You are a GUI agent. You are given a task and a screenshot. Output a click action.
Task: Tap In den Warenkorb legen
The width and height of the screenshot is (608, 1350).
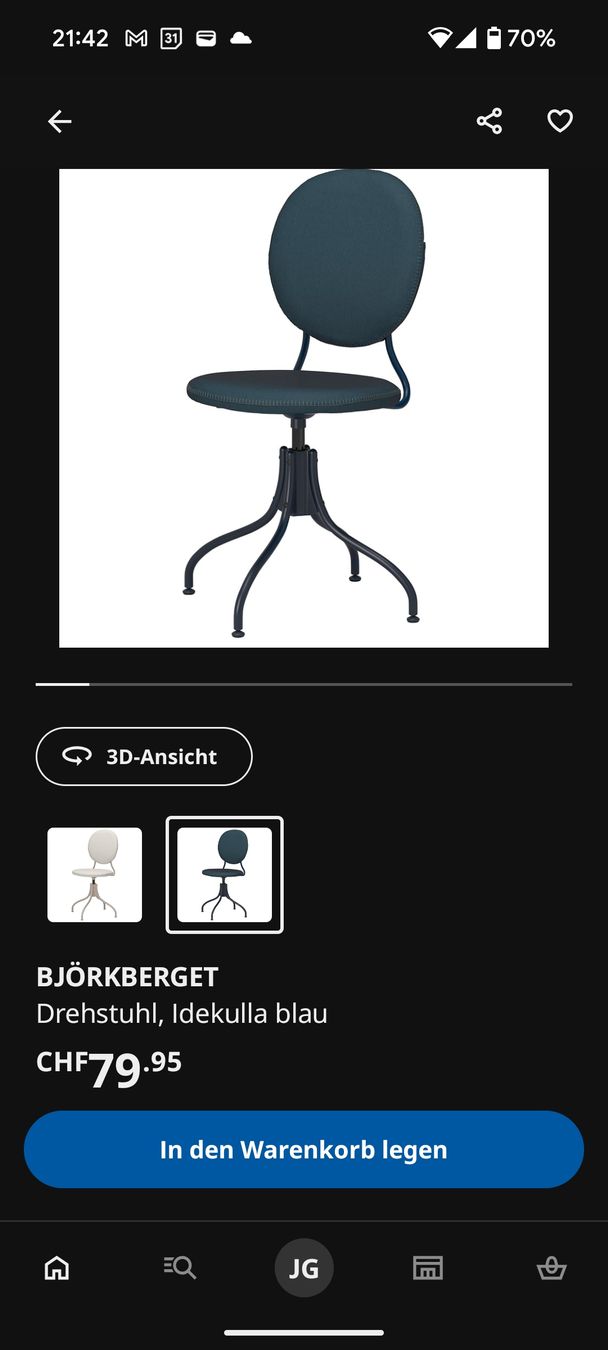pos(304,1149)
